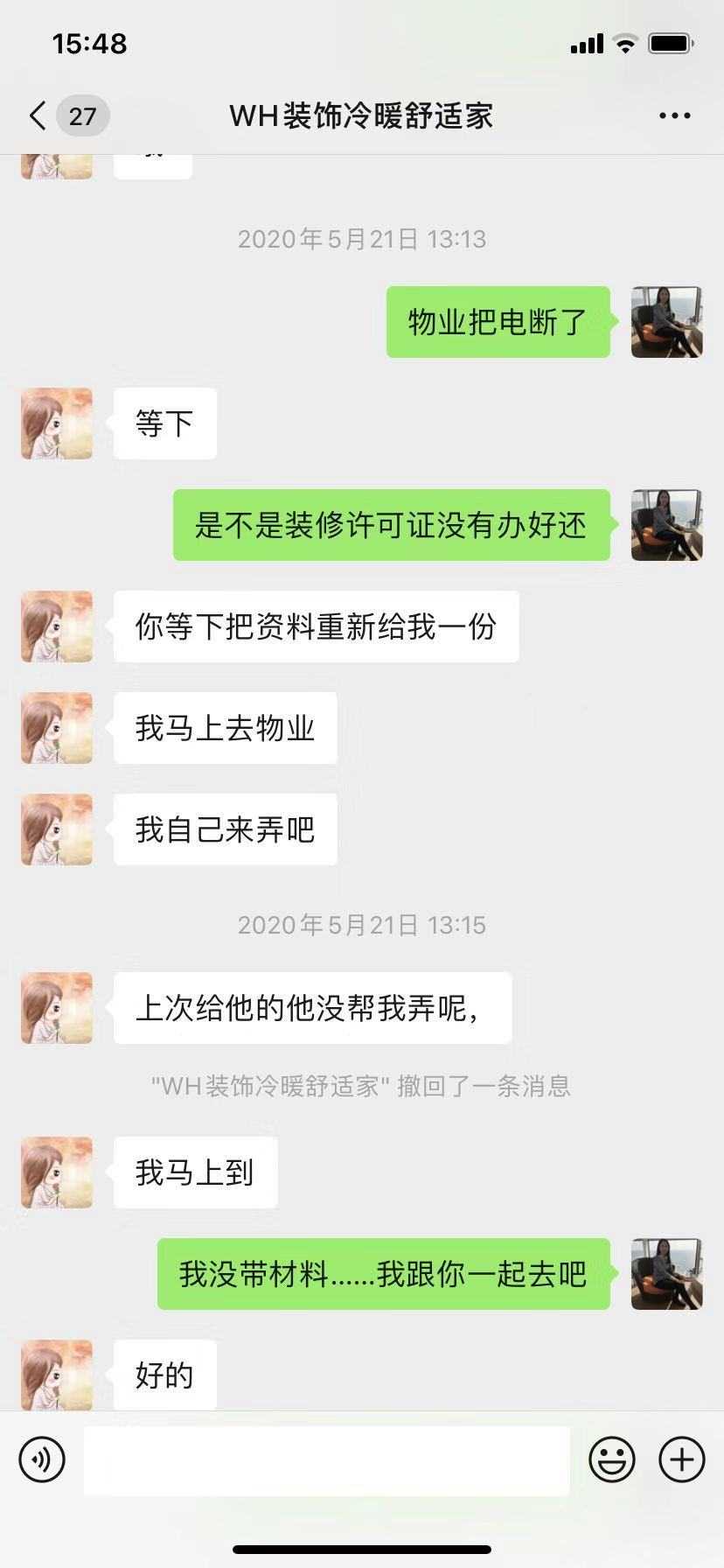Open contact profile beside 我马上到 message
The height and width of the screenshot is (1568, 724).
[57, 1172]
